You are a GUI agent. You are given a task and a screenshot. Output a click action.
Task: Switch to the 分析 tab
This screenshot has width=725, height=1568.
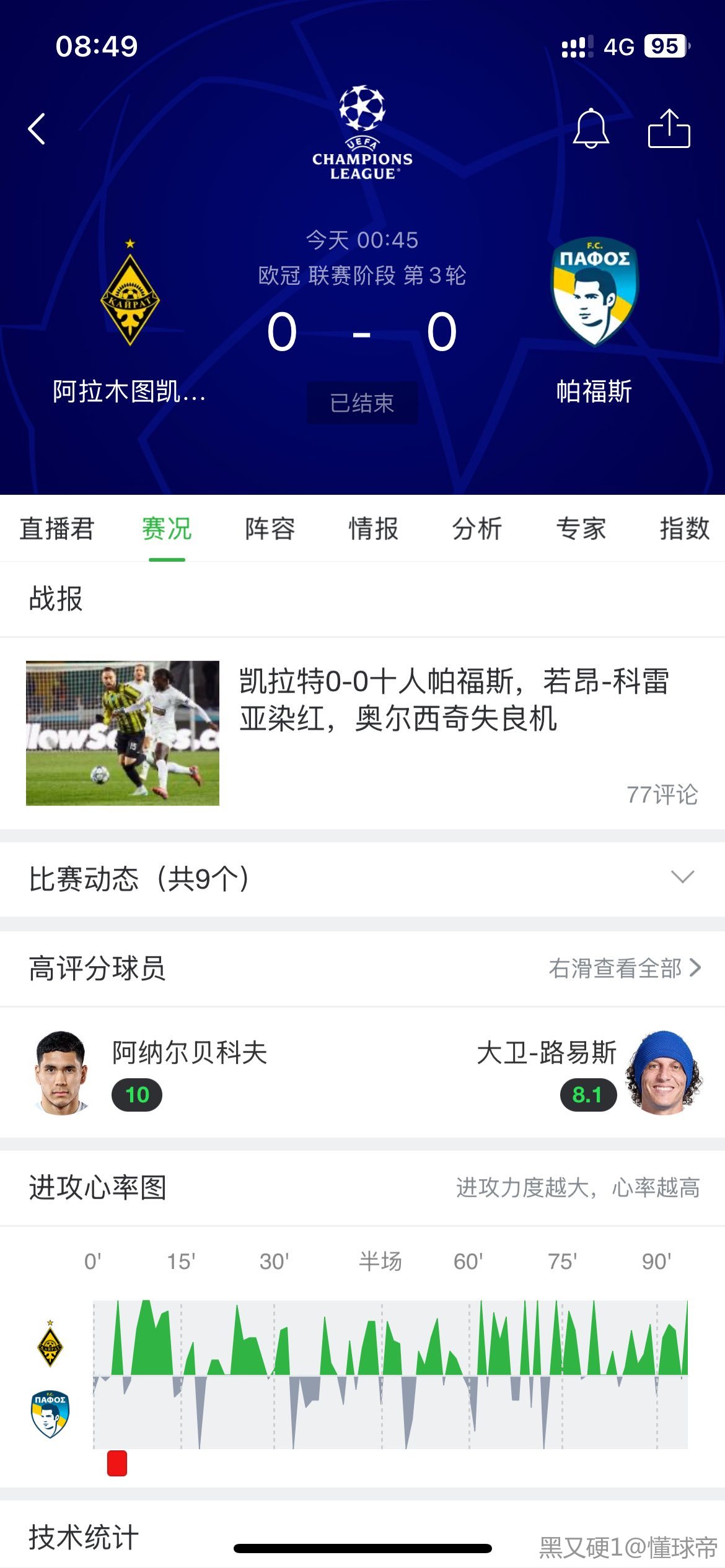coord(477,529)
